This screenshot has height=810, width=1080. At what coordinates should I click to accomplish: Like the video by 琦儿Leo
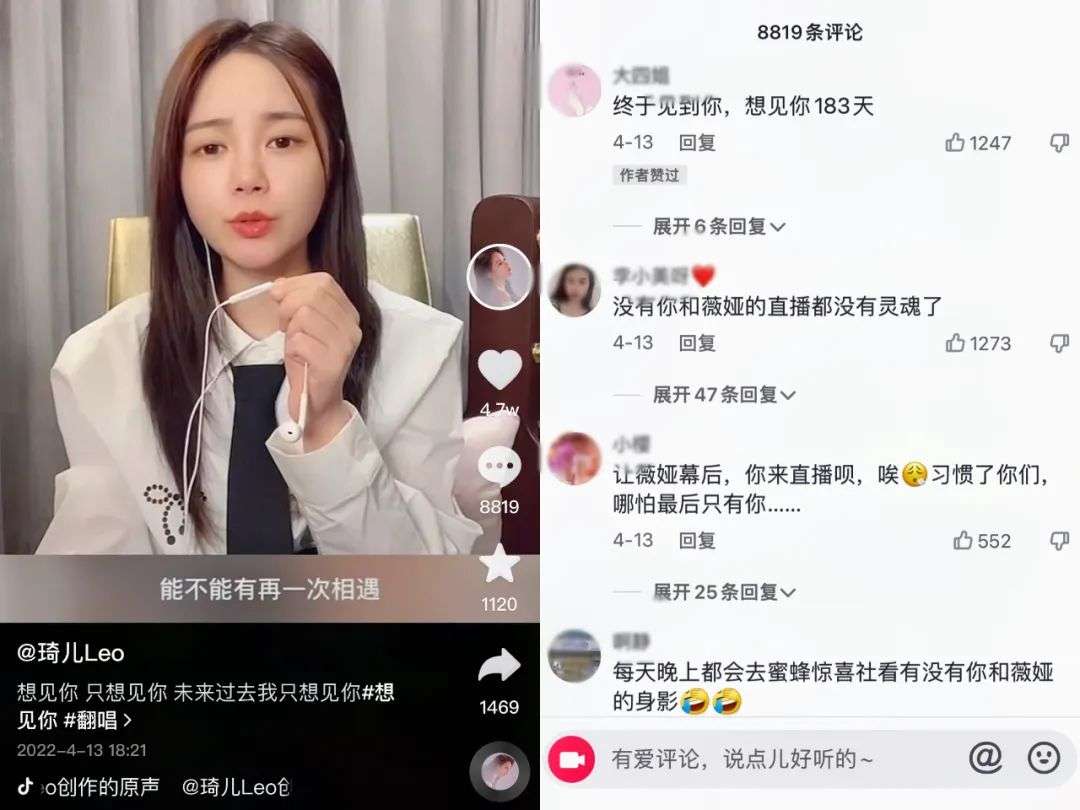[x=499, y=370]
